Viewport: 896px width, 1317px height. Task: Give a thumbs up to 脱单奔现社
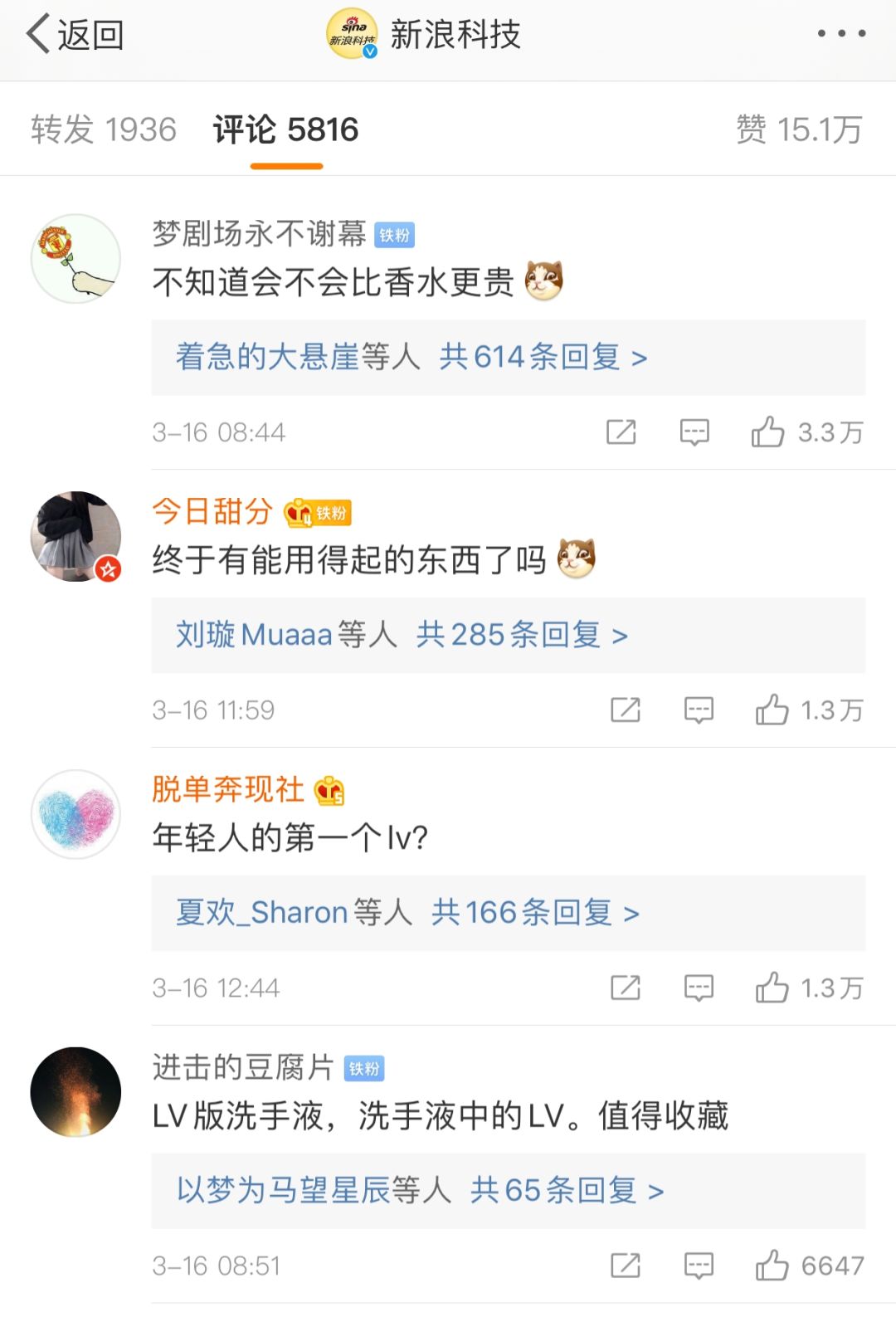click(772, 988)
